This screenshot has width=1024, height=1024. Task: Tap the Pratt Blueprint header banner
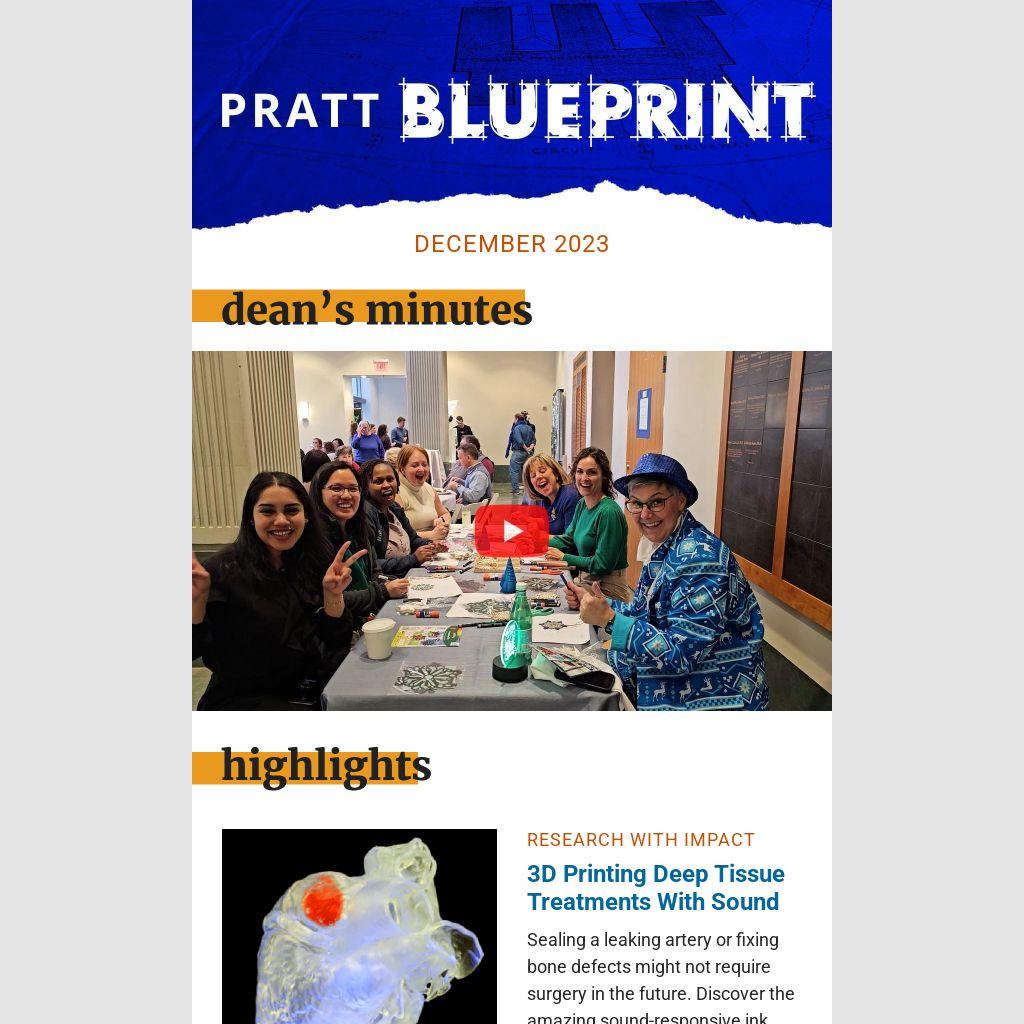coord(511,110)
